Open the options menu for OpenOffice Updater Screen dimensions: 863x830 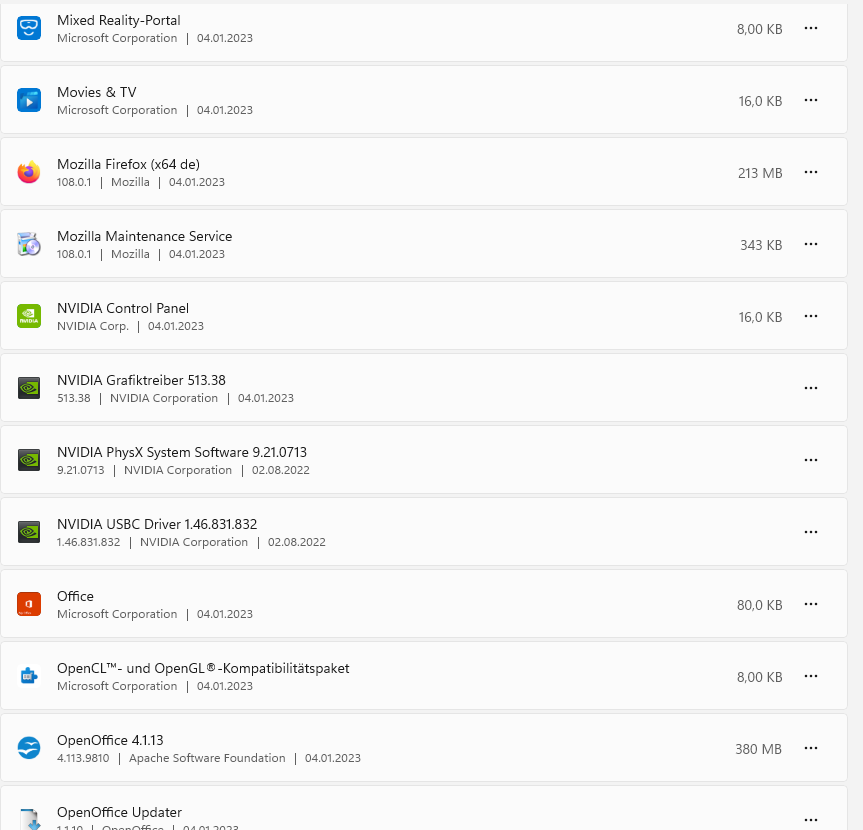click(811, 820)
